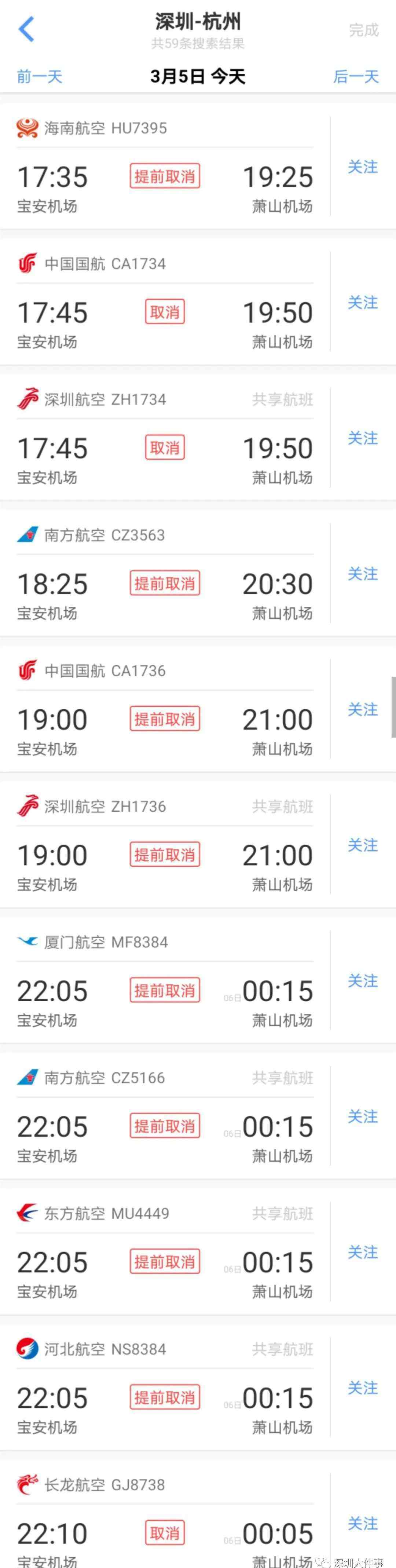
Task: Follow flight CZ5166 with 关注
Action: tap(363, 1117)
